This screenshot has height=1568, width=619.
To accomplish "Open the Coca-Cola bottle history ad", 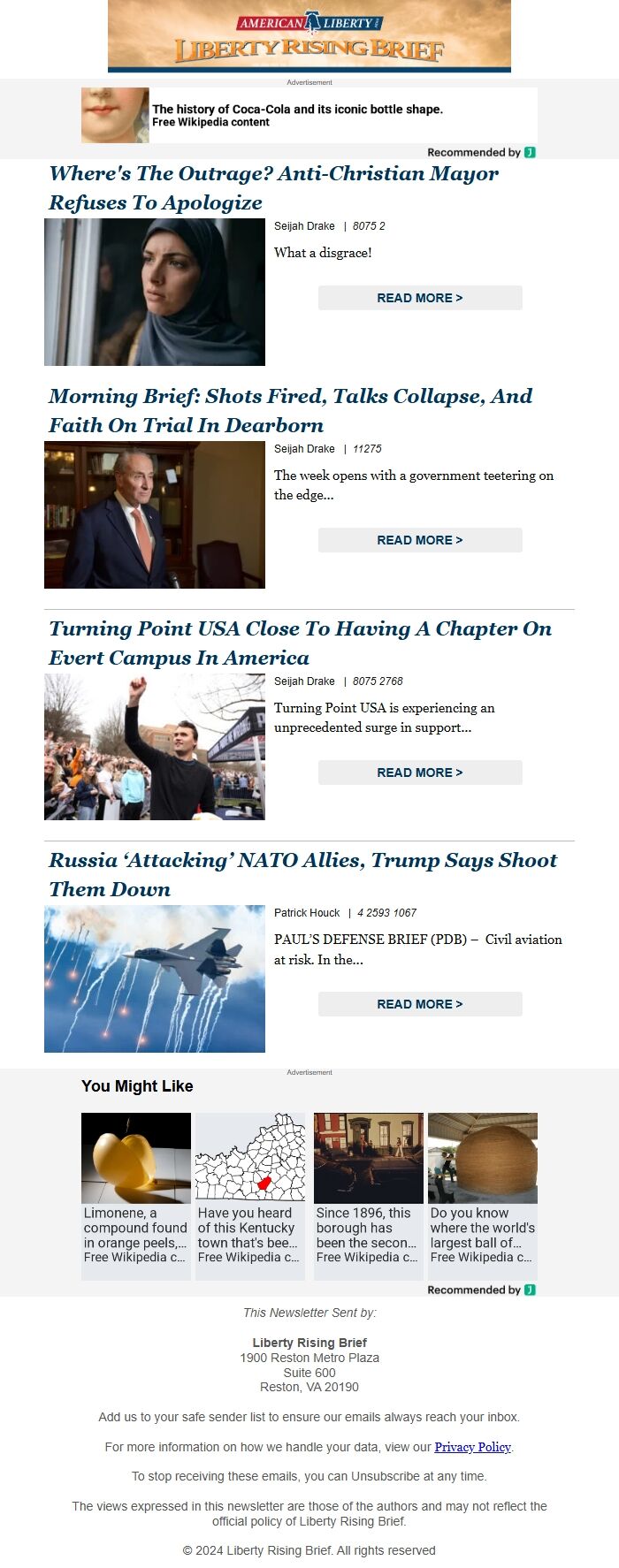I will coord(309,115).
